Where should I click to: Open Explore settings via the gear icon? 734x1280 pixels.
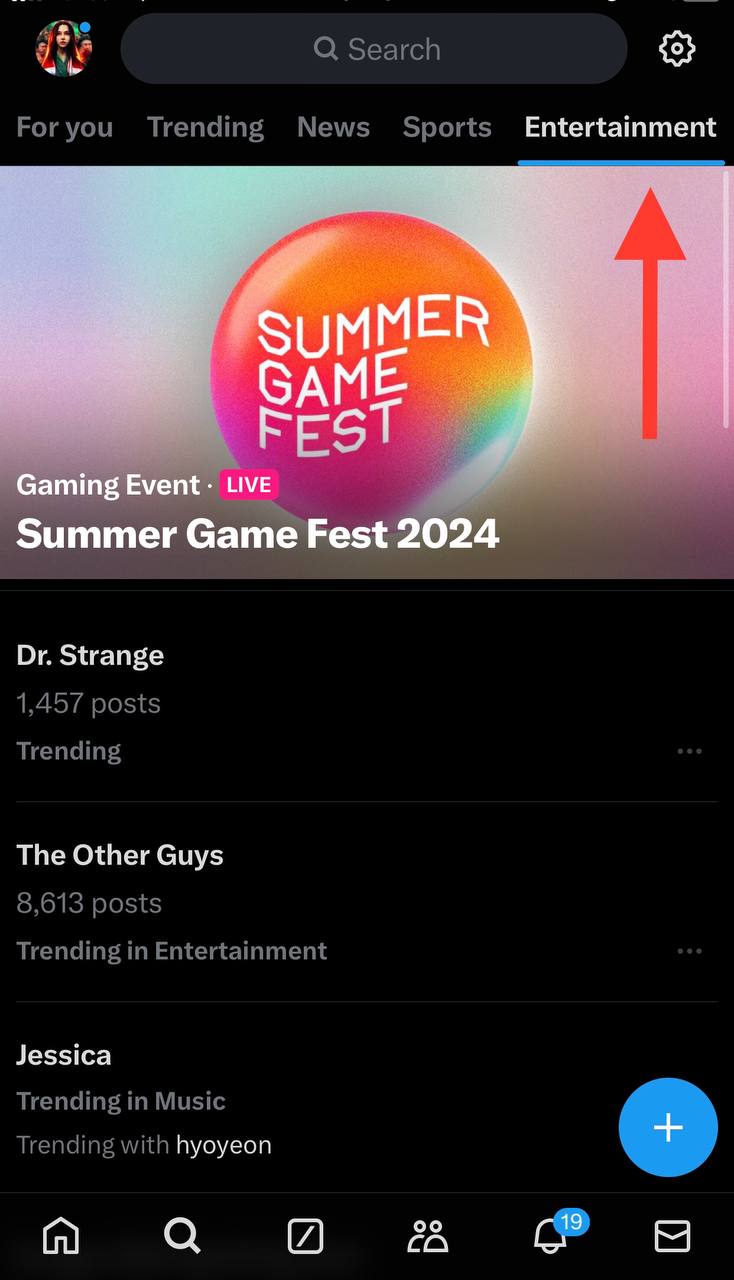[x=677, y=48]
